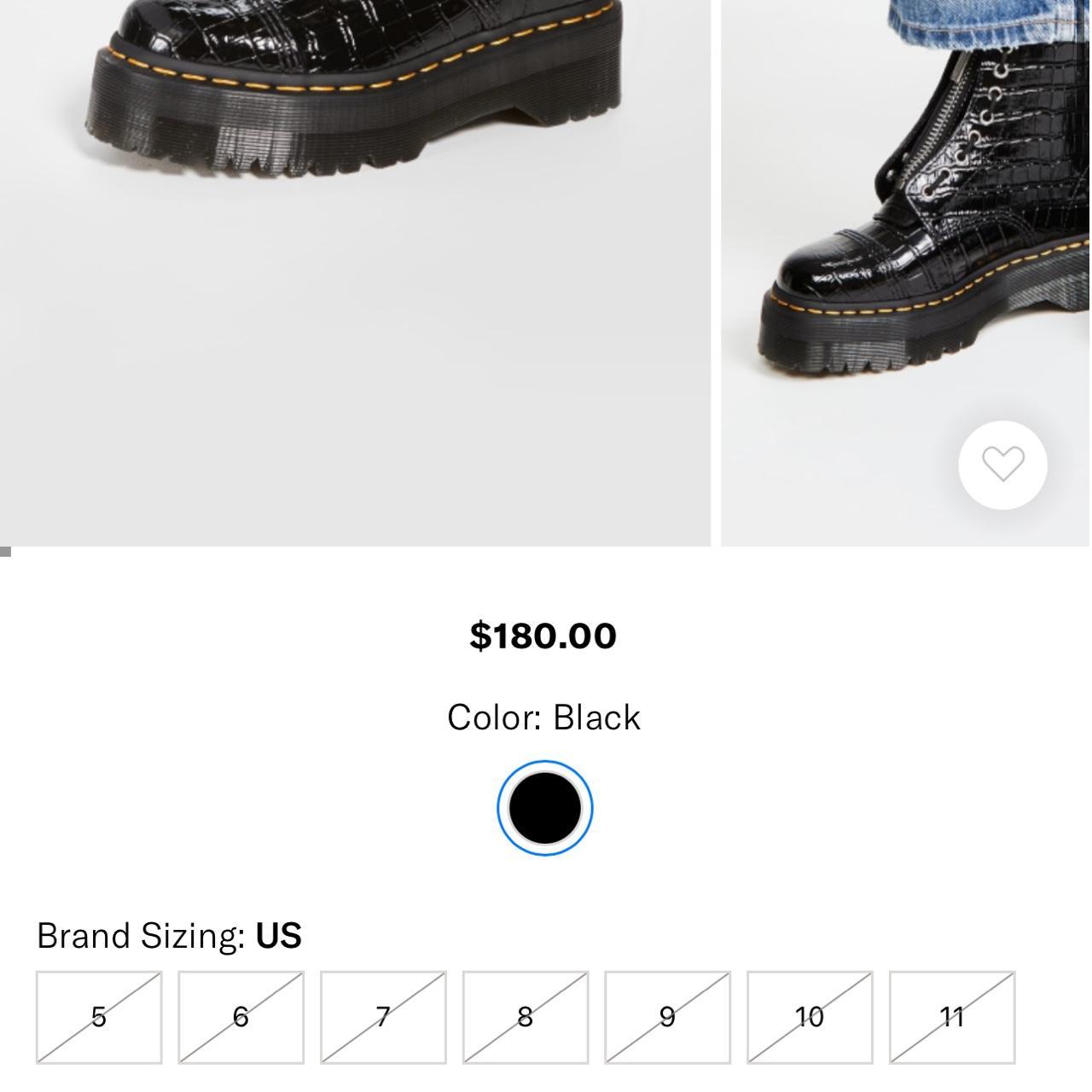Screen dimensions: 1092x1092
Task: Choose US size 11
Action: 952,1017
